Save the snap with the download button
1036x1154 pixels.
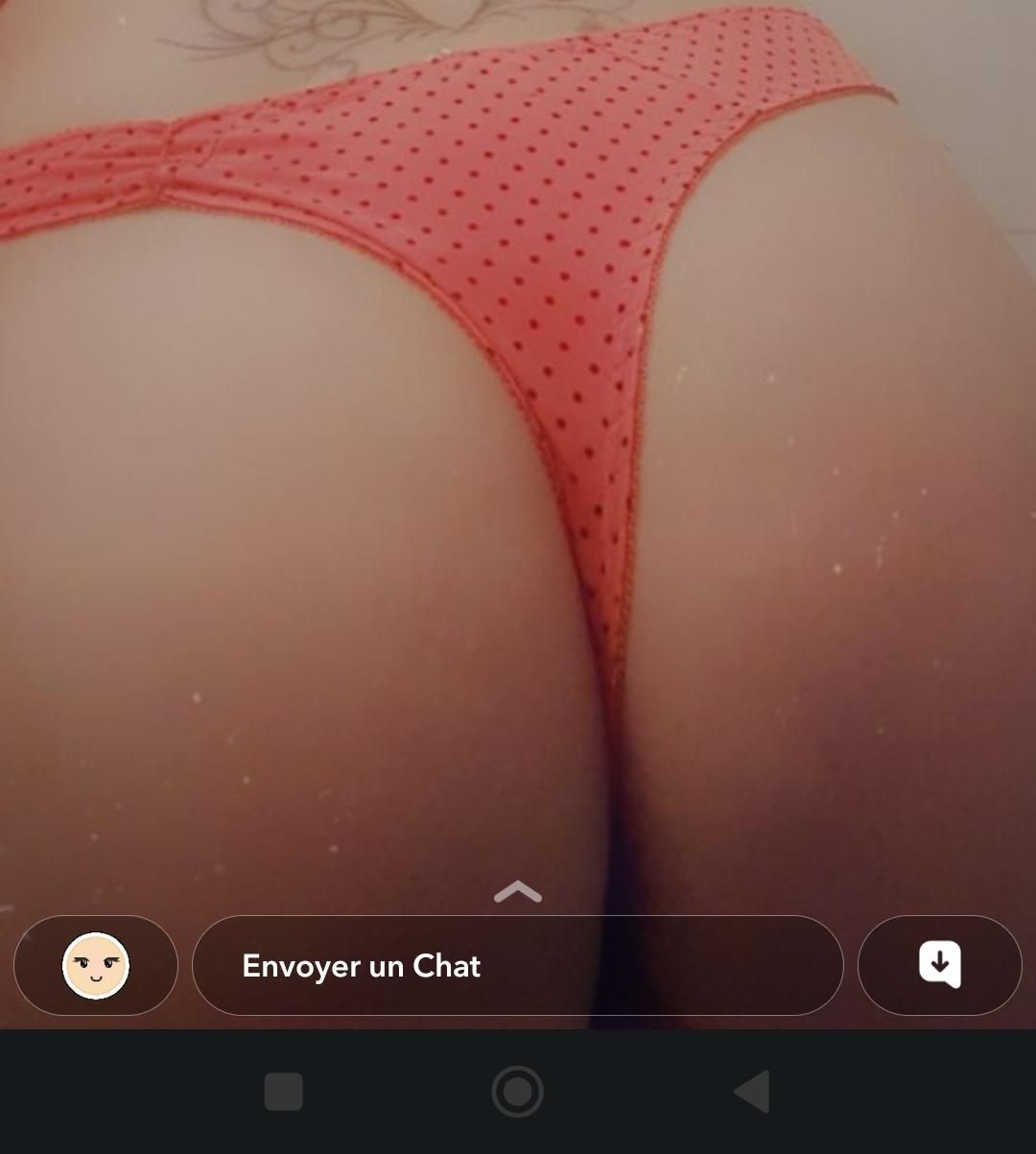pos(939,965)
